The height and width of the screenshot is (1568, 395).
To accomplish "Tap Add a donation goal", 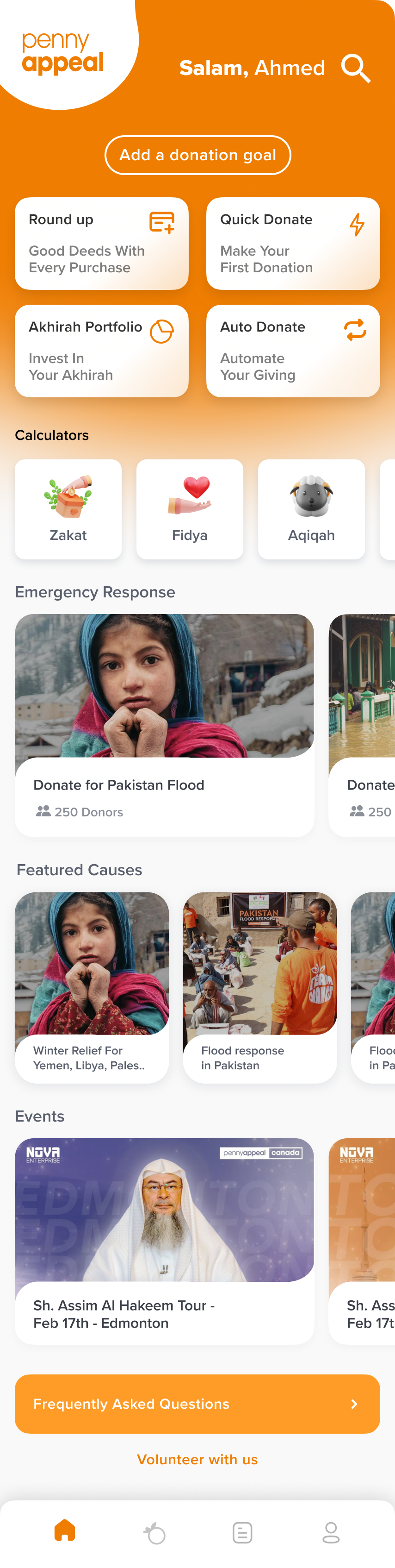I will pyautogui.click(x=197, y=155).
